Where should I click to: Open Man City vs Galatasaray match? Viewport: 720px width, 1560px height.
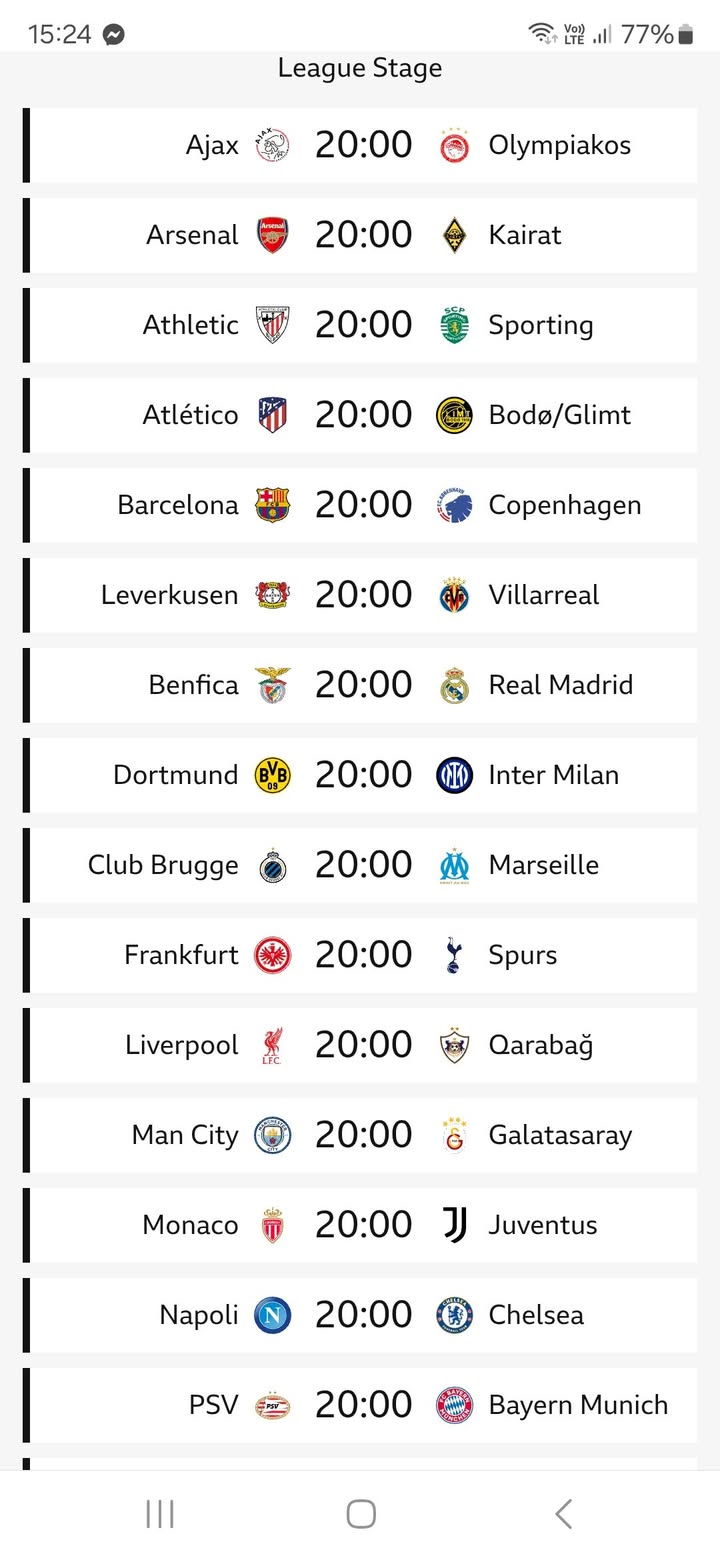pyautogui.click(x=362, y=1135)
